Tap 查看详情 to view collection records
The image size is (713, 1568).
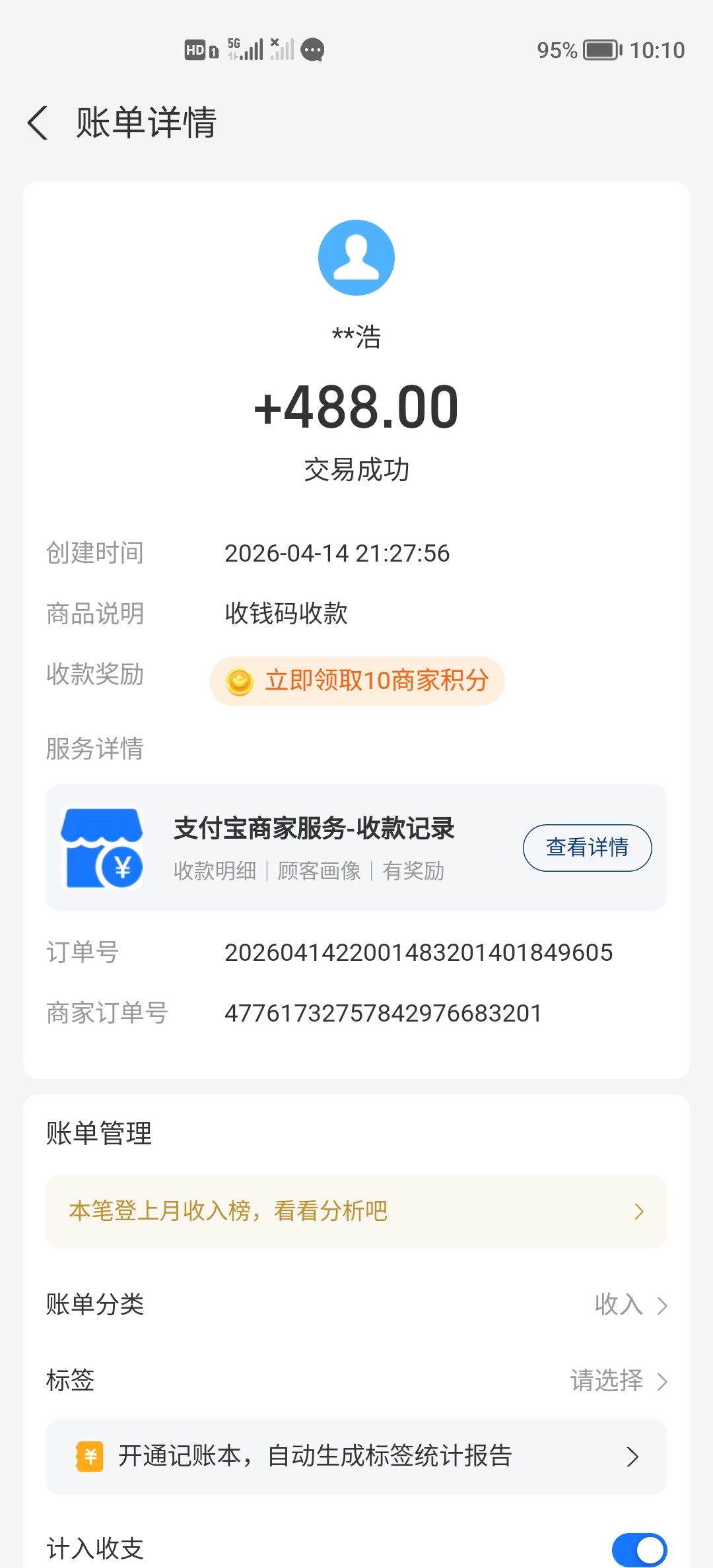tap(586, 847)
